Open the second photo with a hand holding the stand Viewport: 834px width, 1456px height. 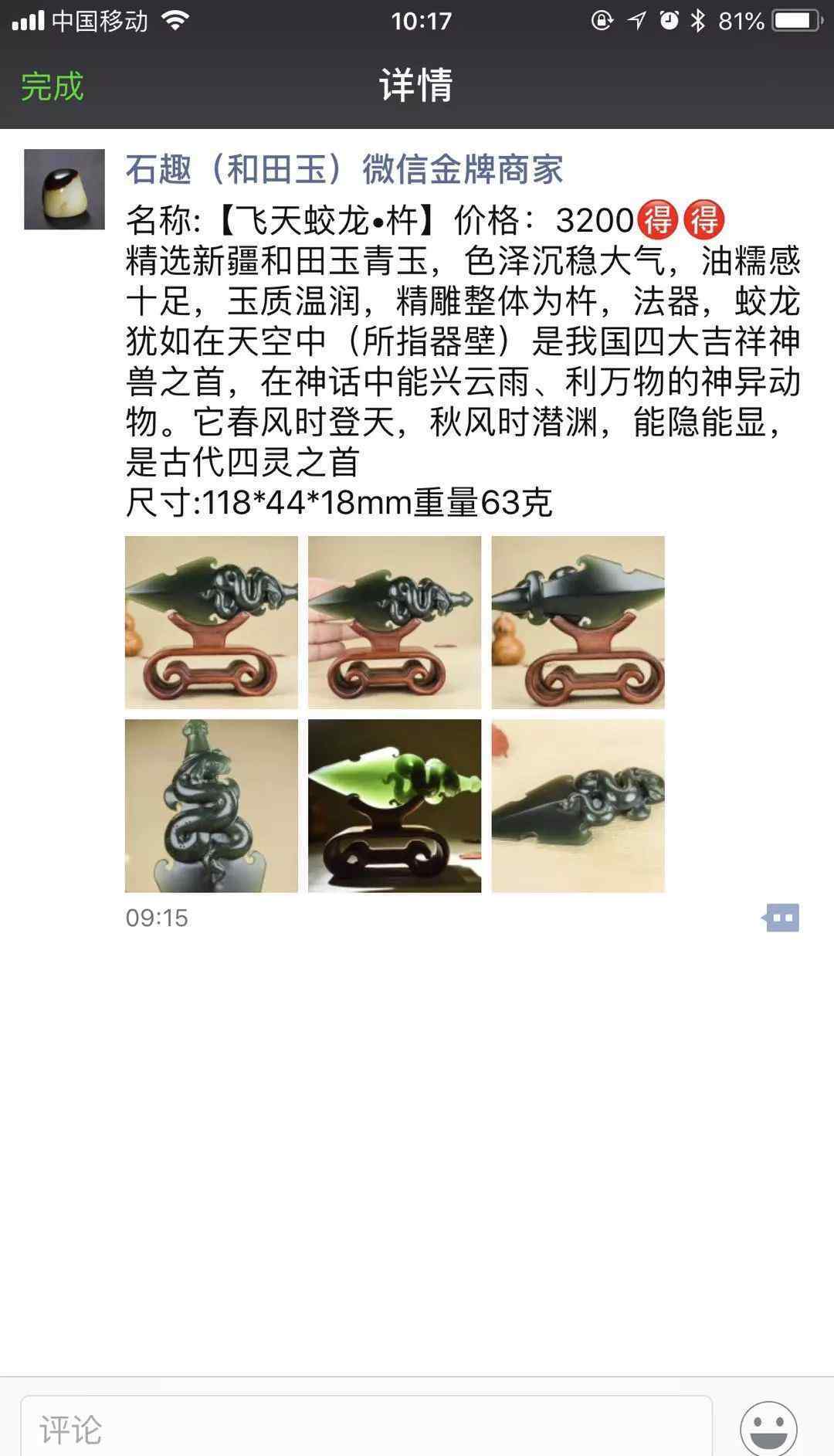[x=395, y=622]
